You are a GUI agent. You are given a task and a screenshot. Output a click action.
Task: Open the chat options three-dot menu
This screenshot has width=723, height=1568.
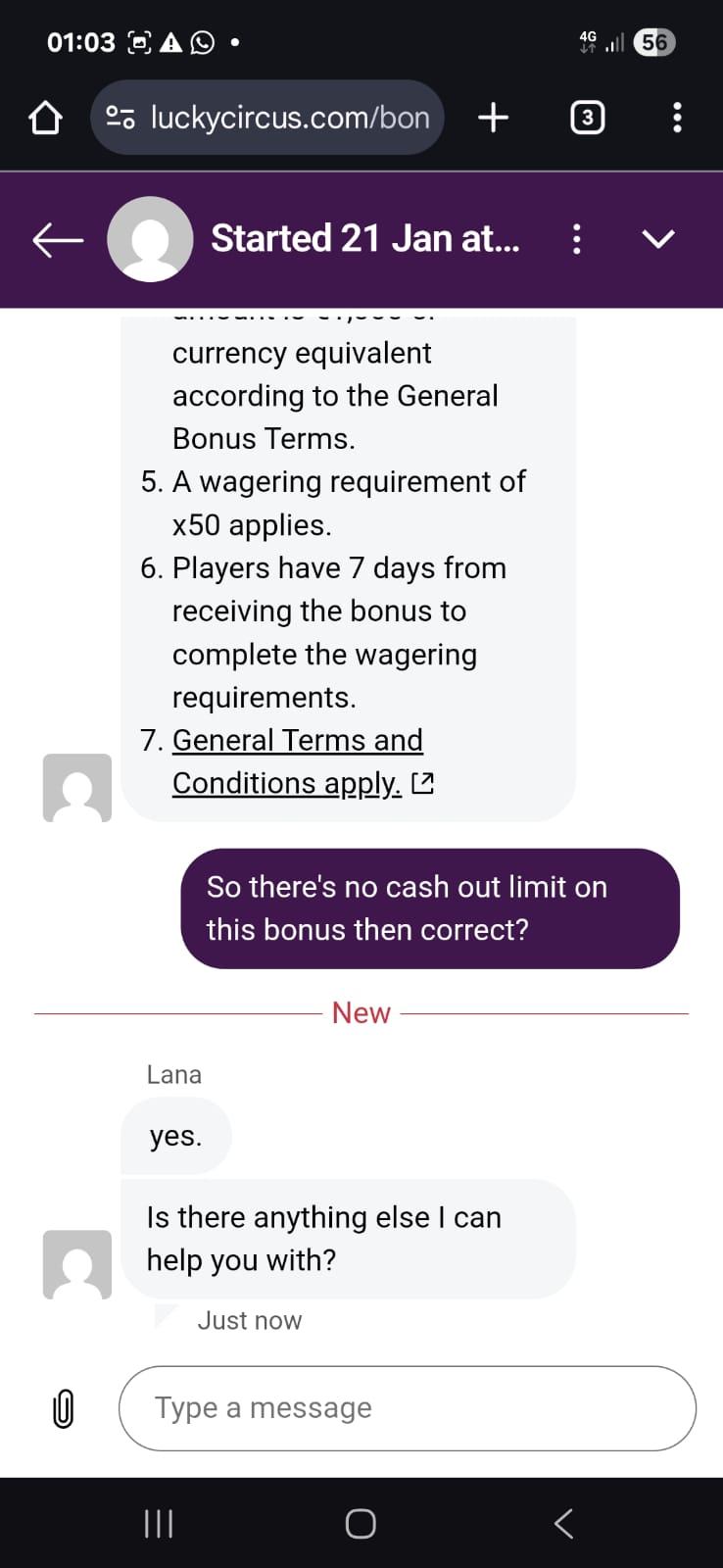[577, 239]
